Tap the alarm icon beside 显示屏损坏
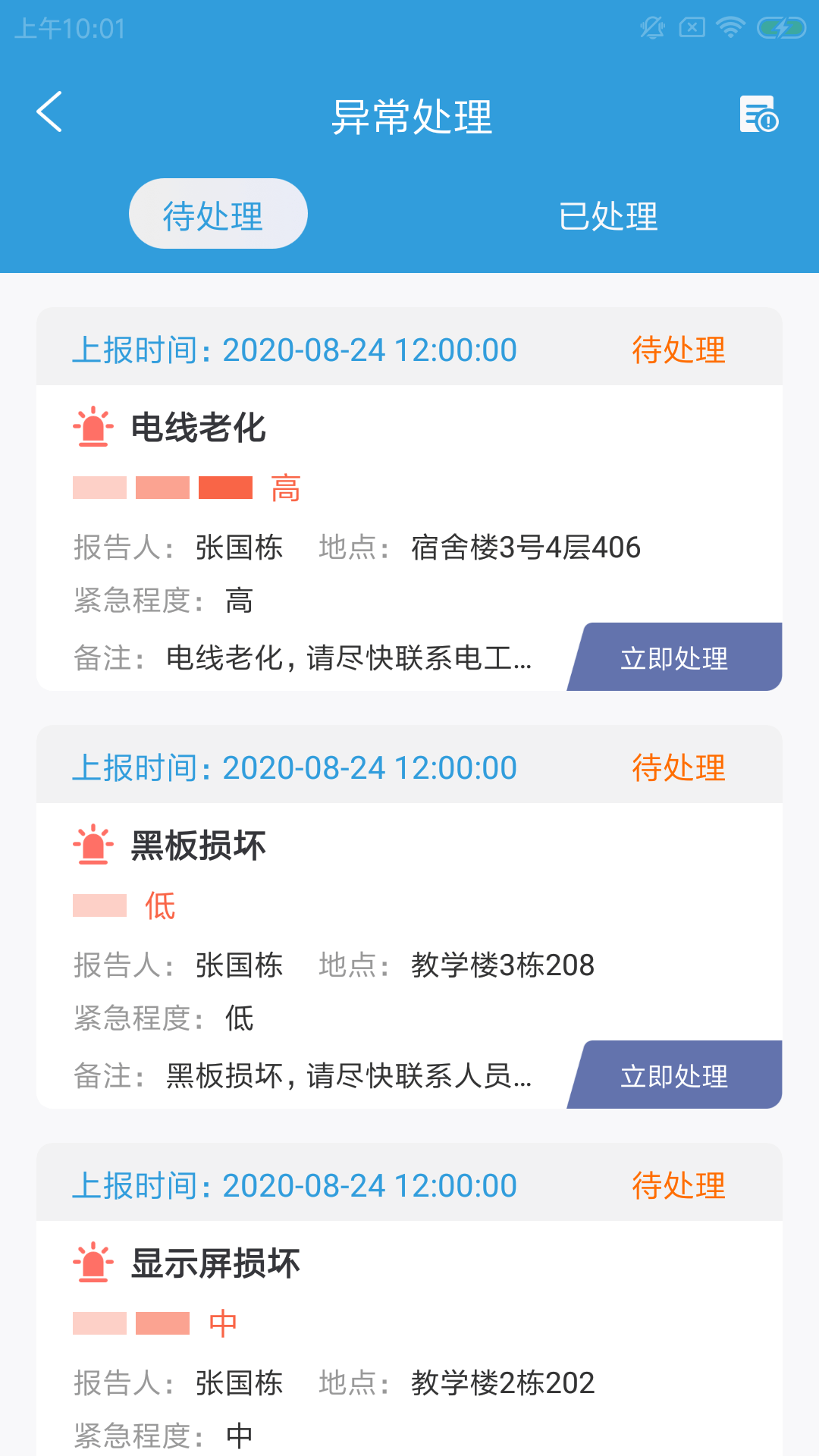 pyautogui.click(x=93, y=1261)
